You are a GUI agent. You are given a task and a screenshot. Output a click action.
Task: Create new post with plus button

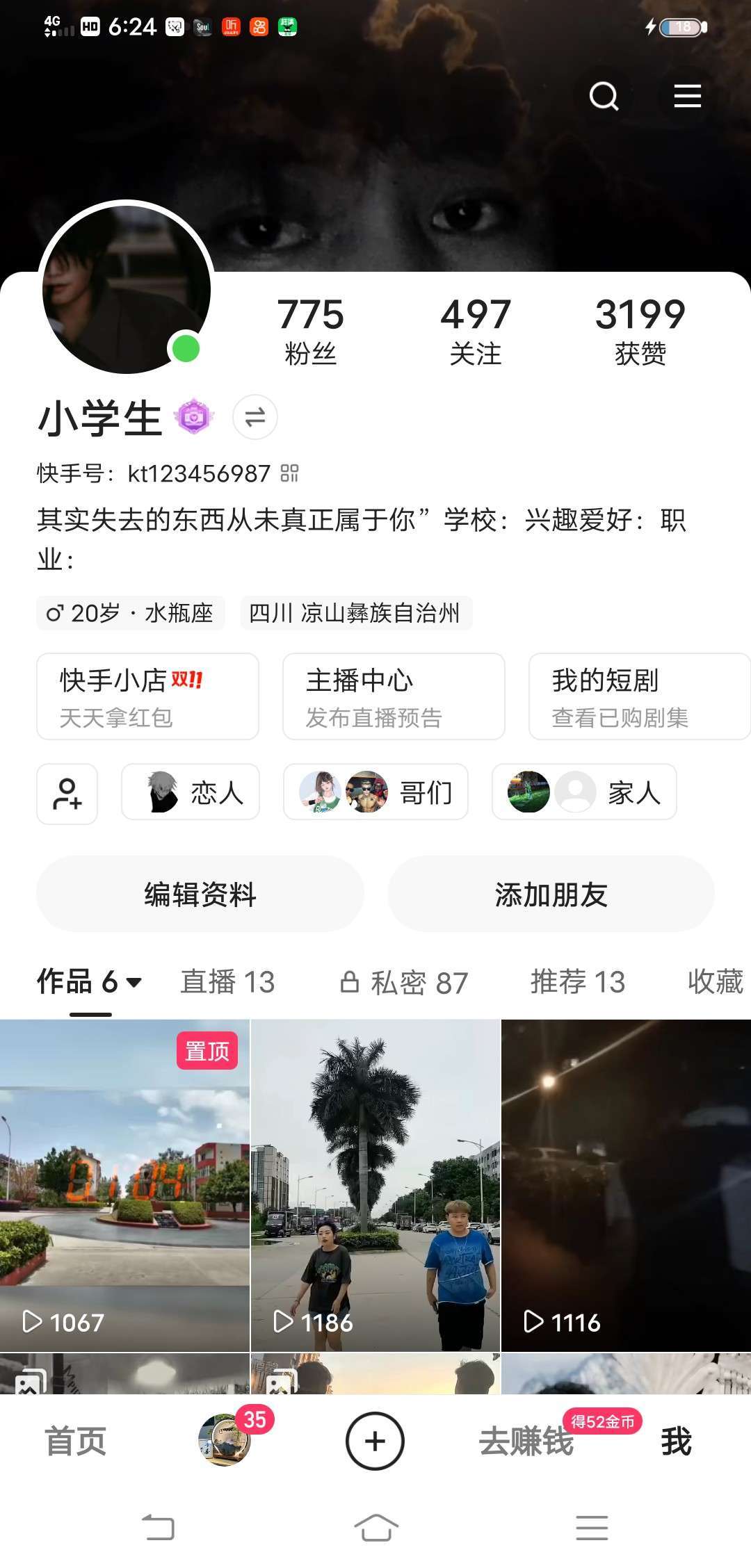tap(375, 1442)
